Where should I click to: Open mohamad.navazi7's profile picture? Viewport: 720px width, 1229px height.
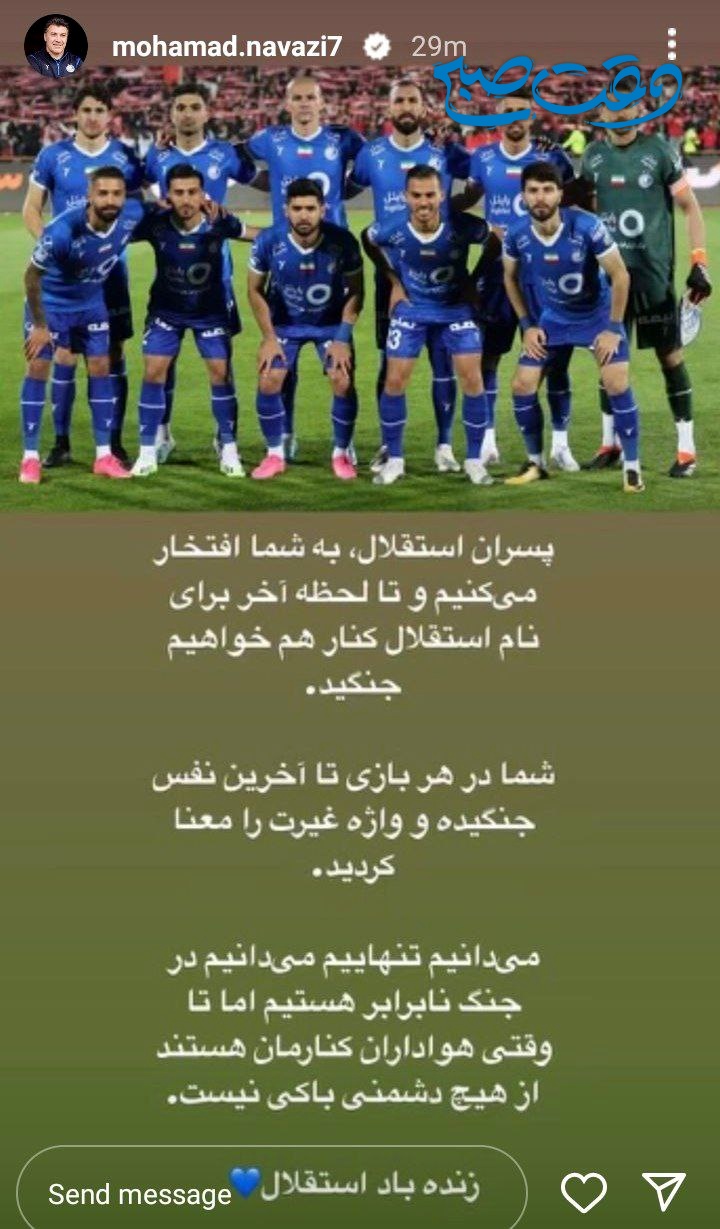[56, 46]
